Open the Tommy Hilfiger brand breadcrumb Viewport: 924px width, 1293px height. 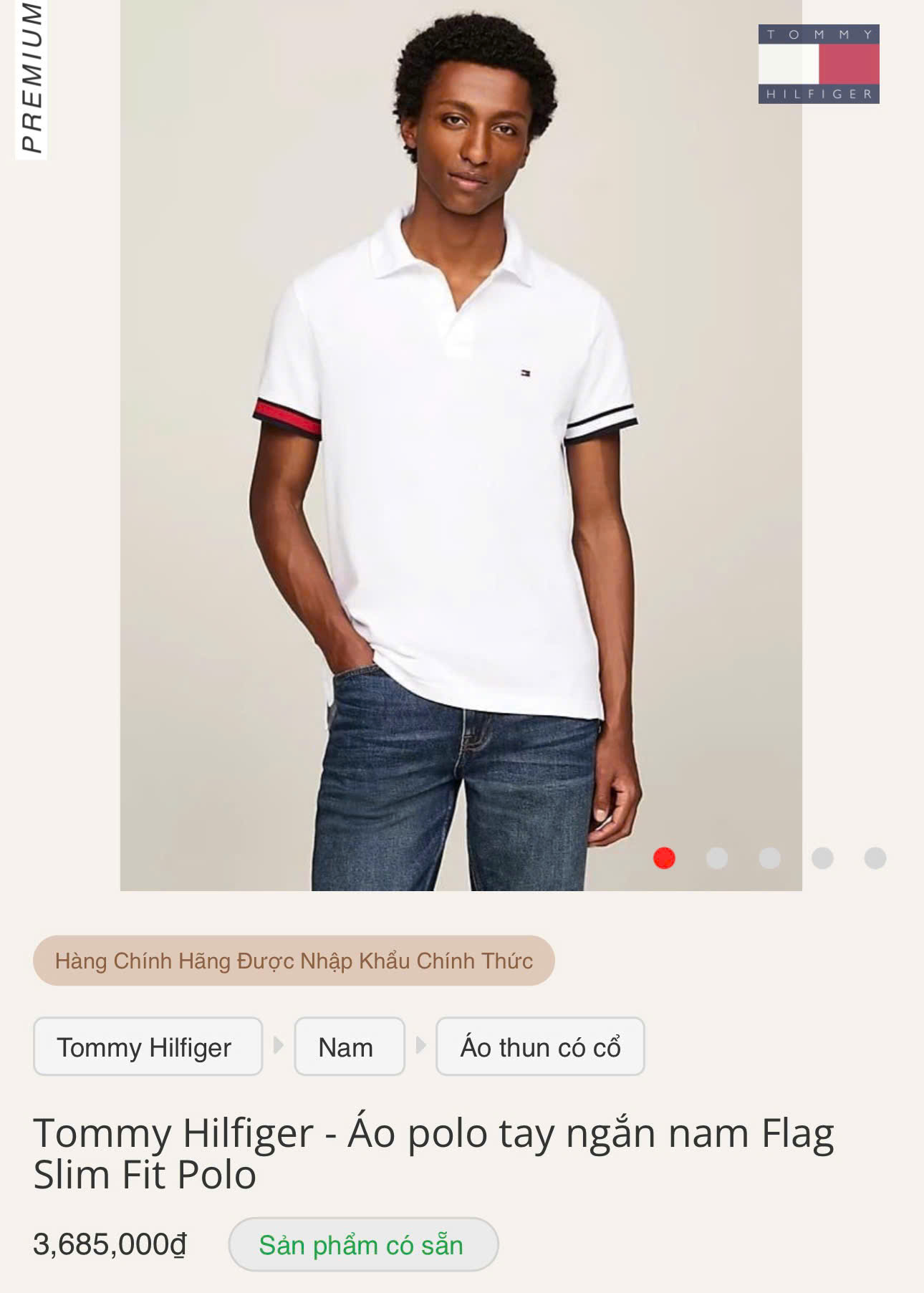pos(148,1047)
